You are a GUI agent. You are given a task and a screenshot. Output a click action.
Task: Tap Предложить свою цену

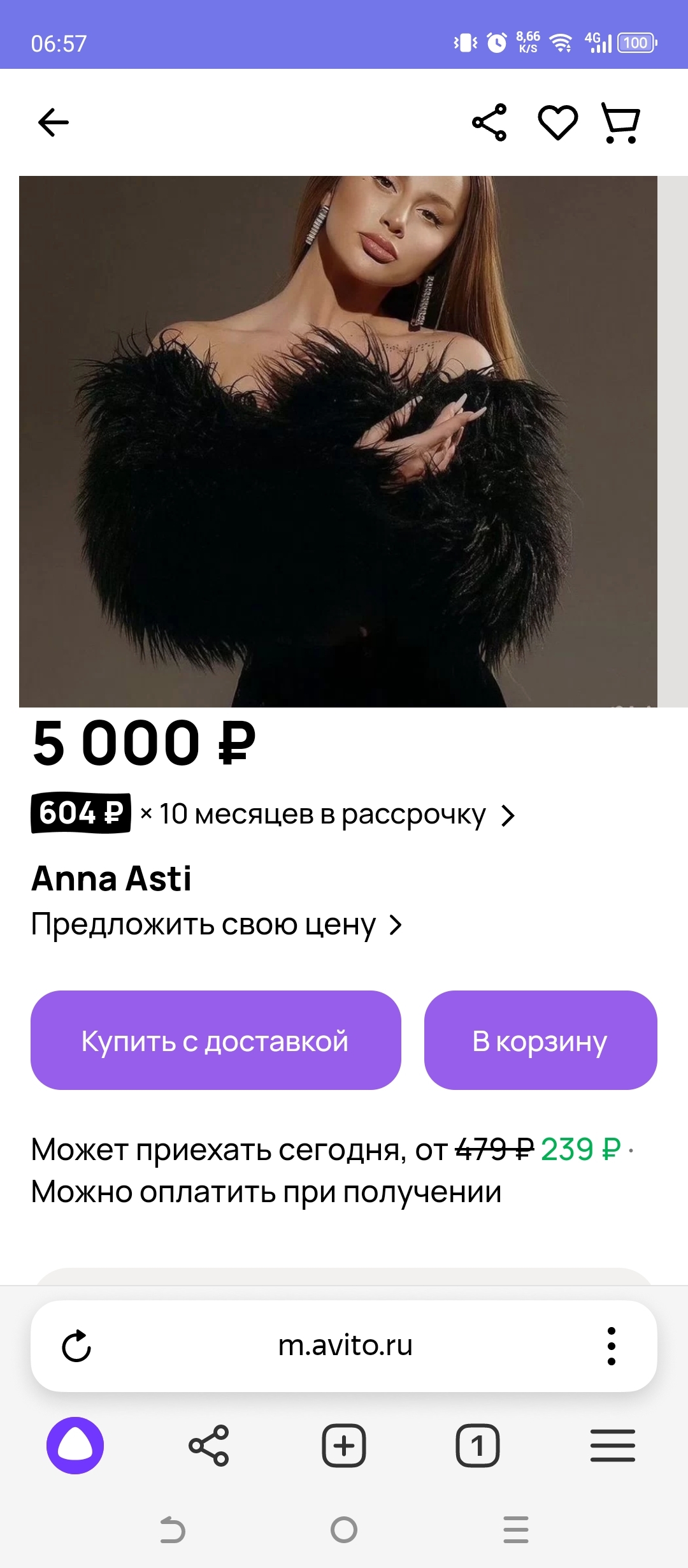pos(217,924)
